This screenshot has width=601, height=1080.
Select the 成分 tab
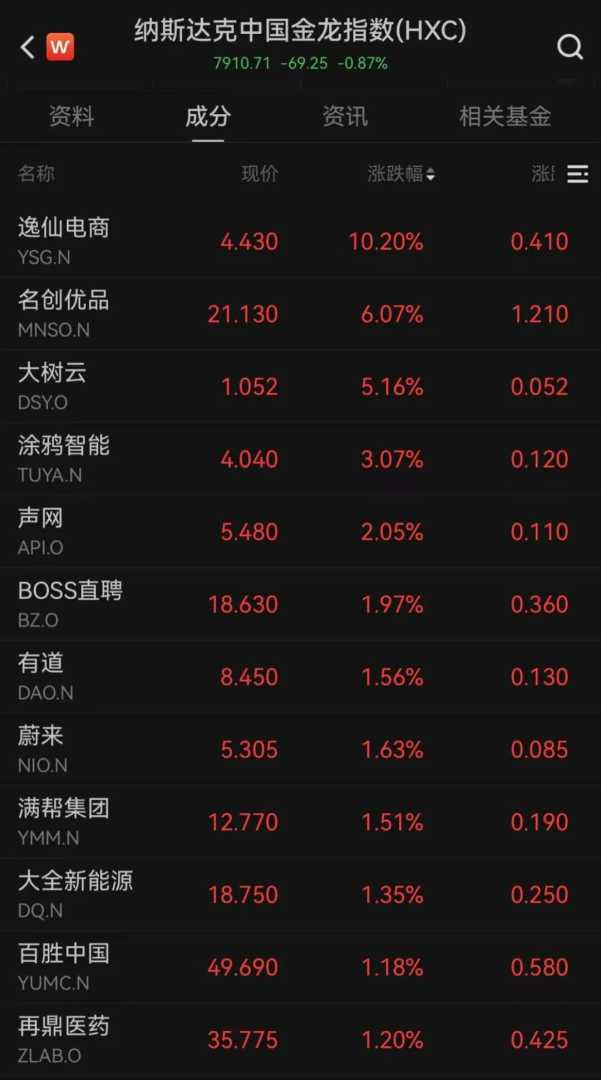208,117
